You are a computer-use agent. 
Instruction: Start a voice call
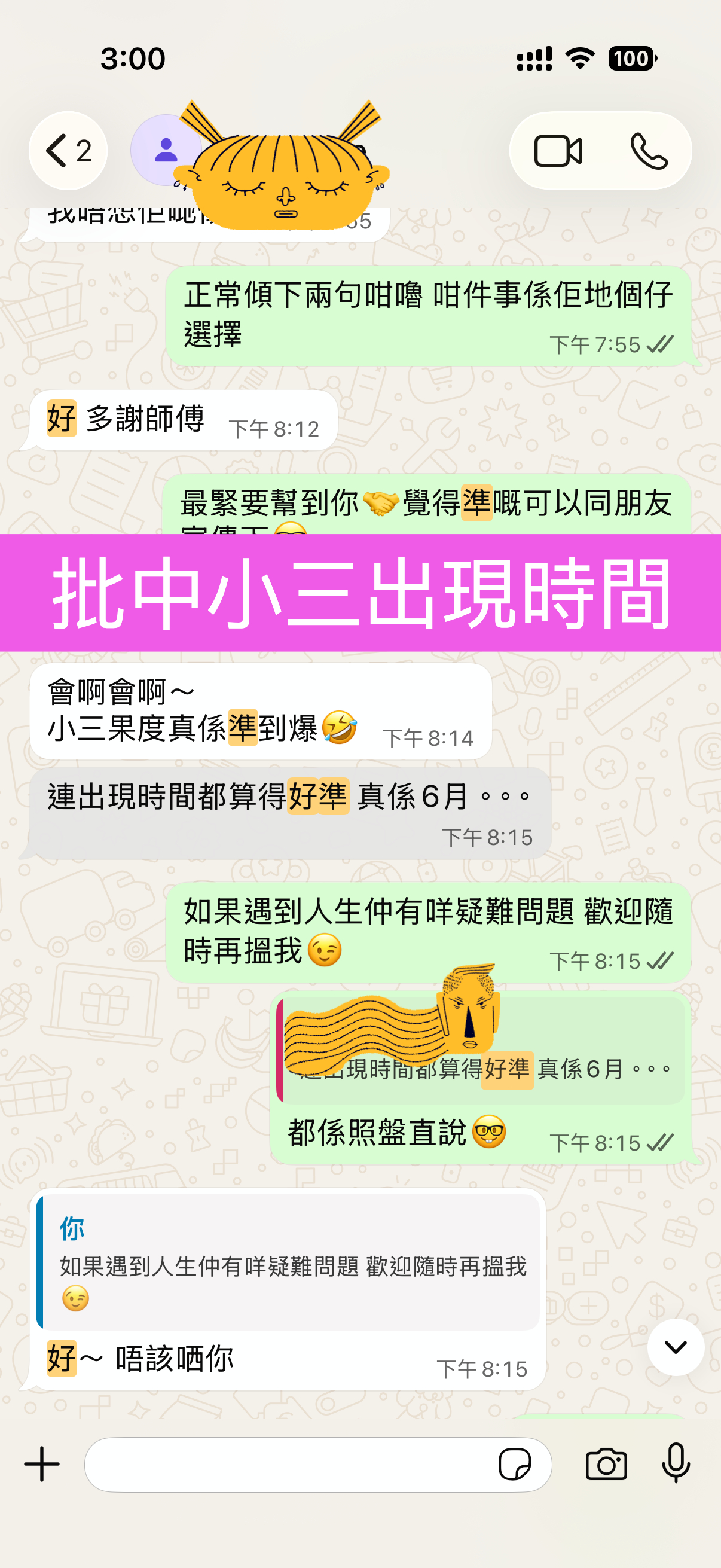(x=649, y=151)
